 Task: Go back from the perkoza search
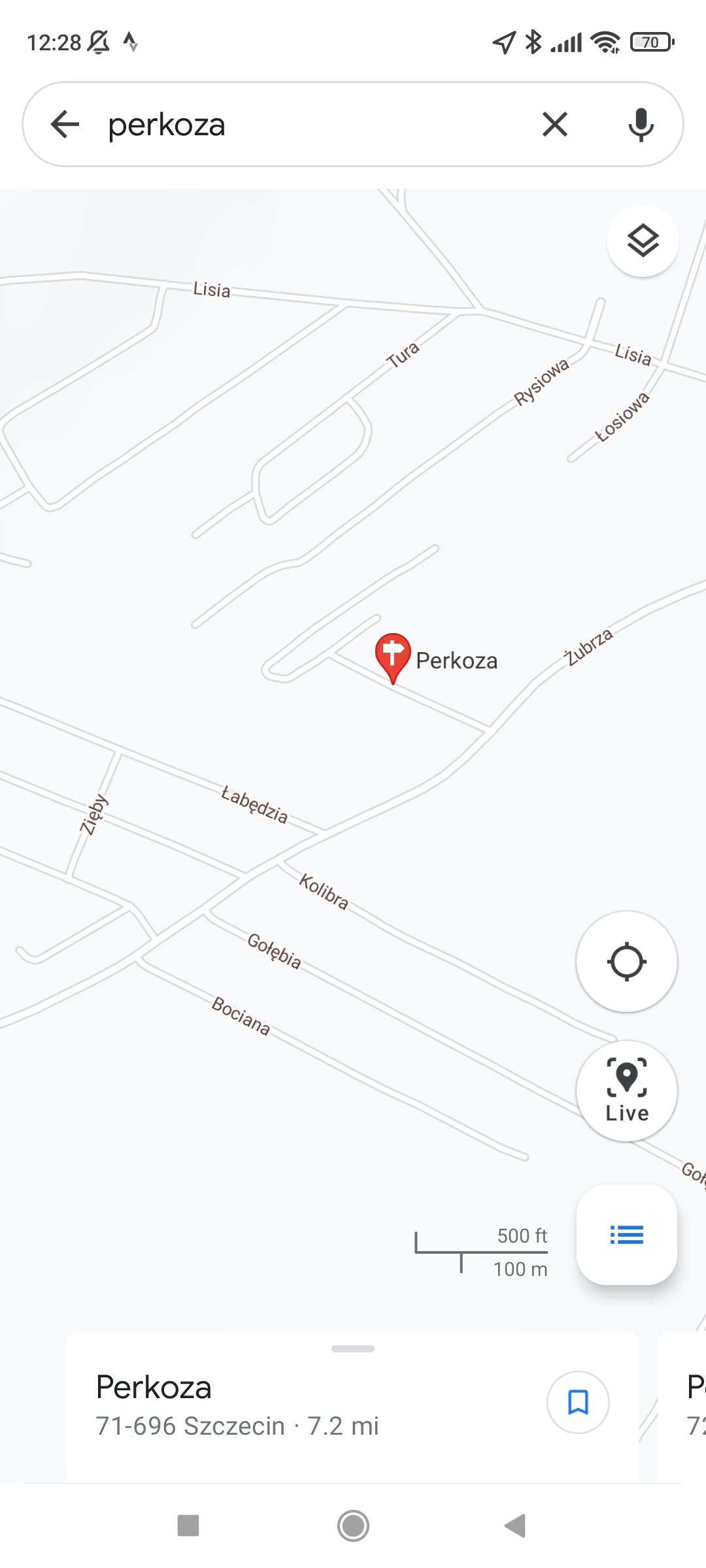[x=65, y=124]
